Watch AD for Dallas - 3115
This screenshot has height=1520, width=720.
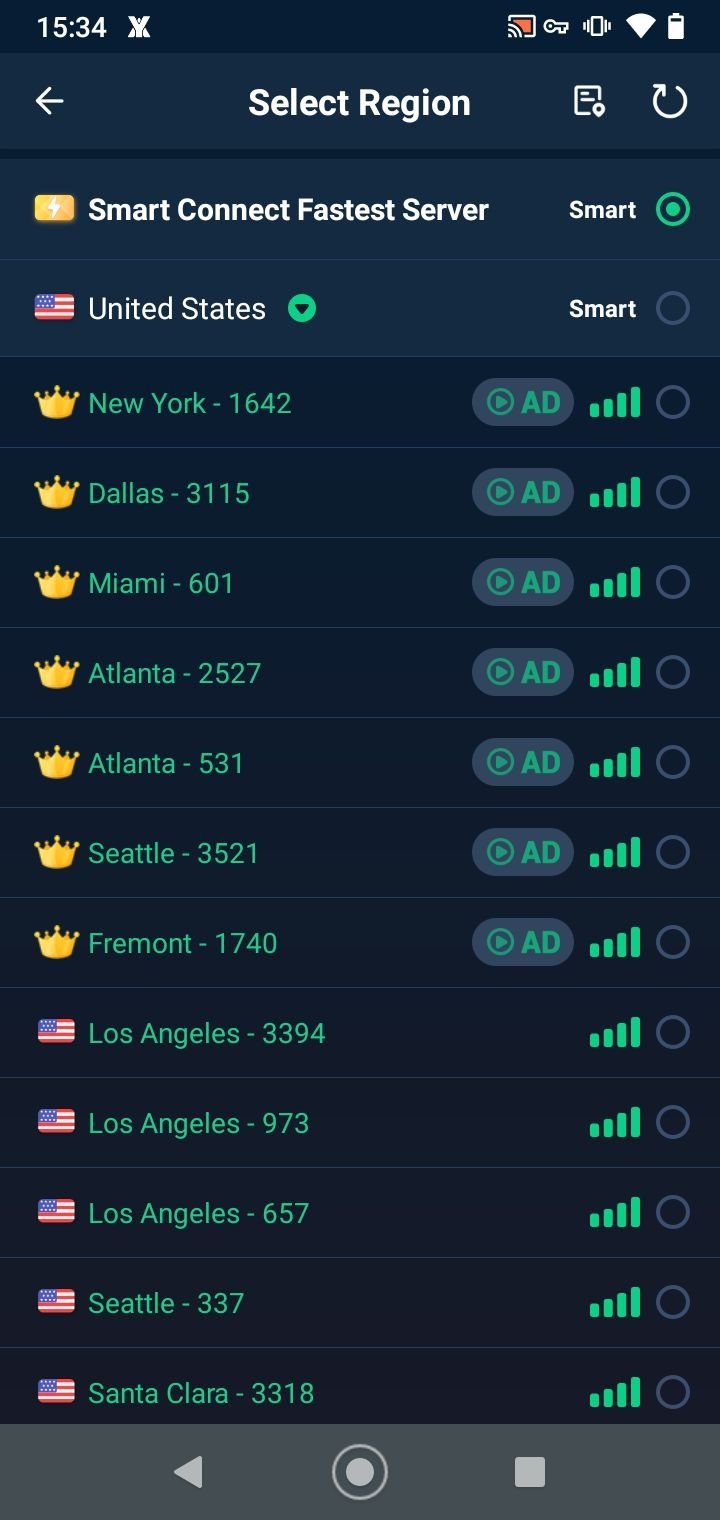pos(523,493)
